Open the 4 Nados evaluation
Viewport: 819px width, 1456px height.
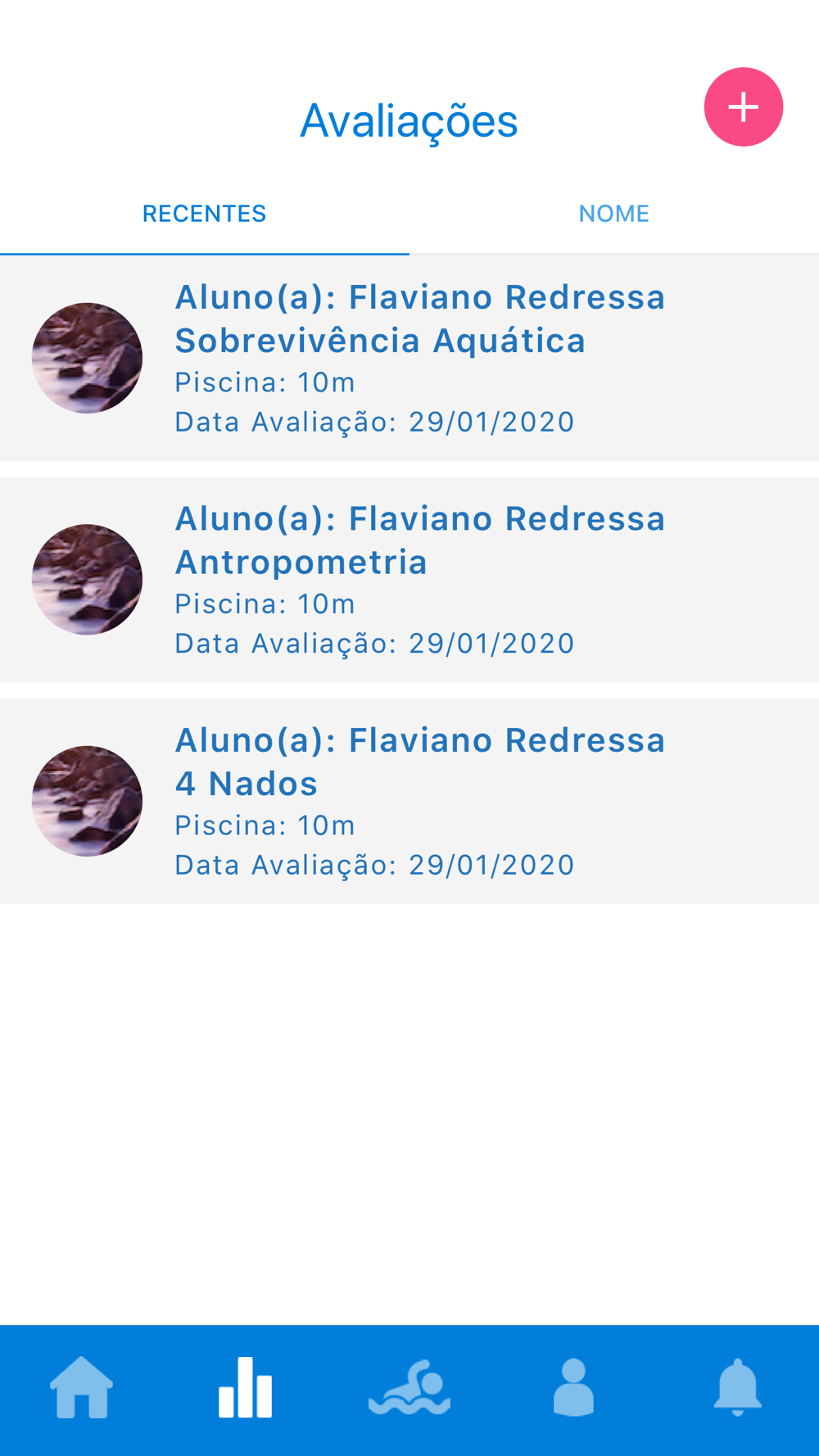point(409,801)
